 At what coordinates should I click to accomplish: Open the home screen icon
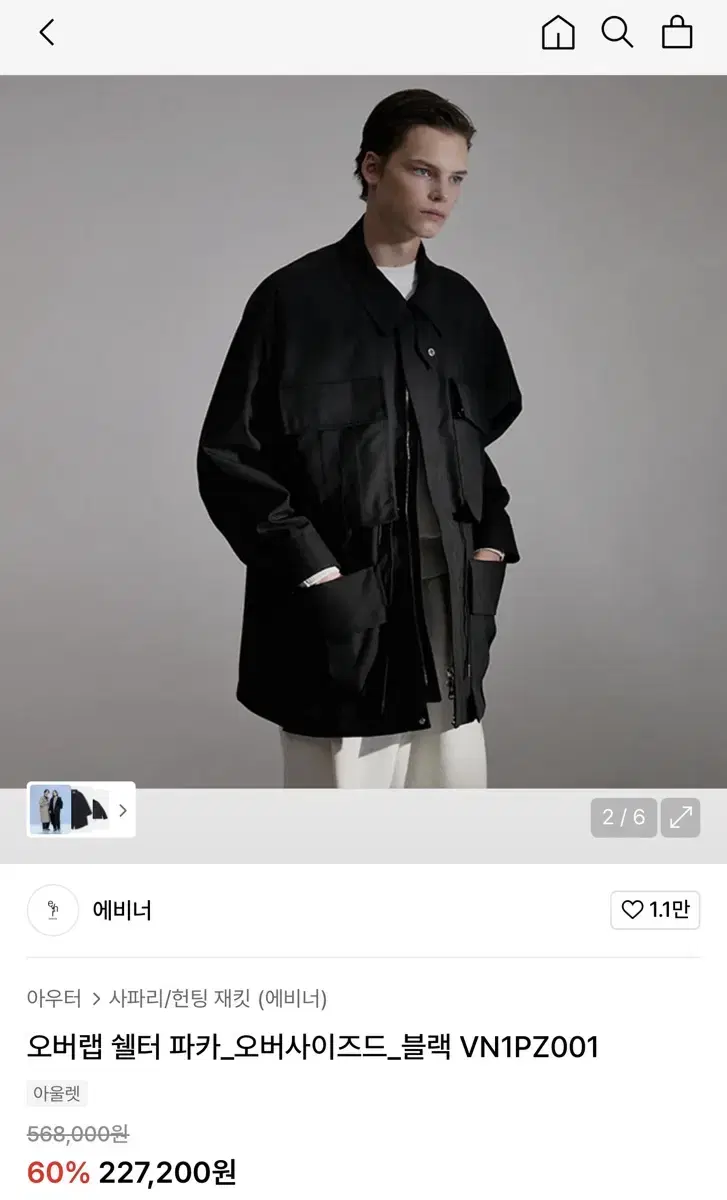pyautogui.click(x=558, y=33)
